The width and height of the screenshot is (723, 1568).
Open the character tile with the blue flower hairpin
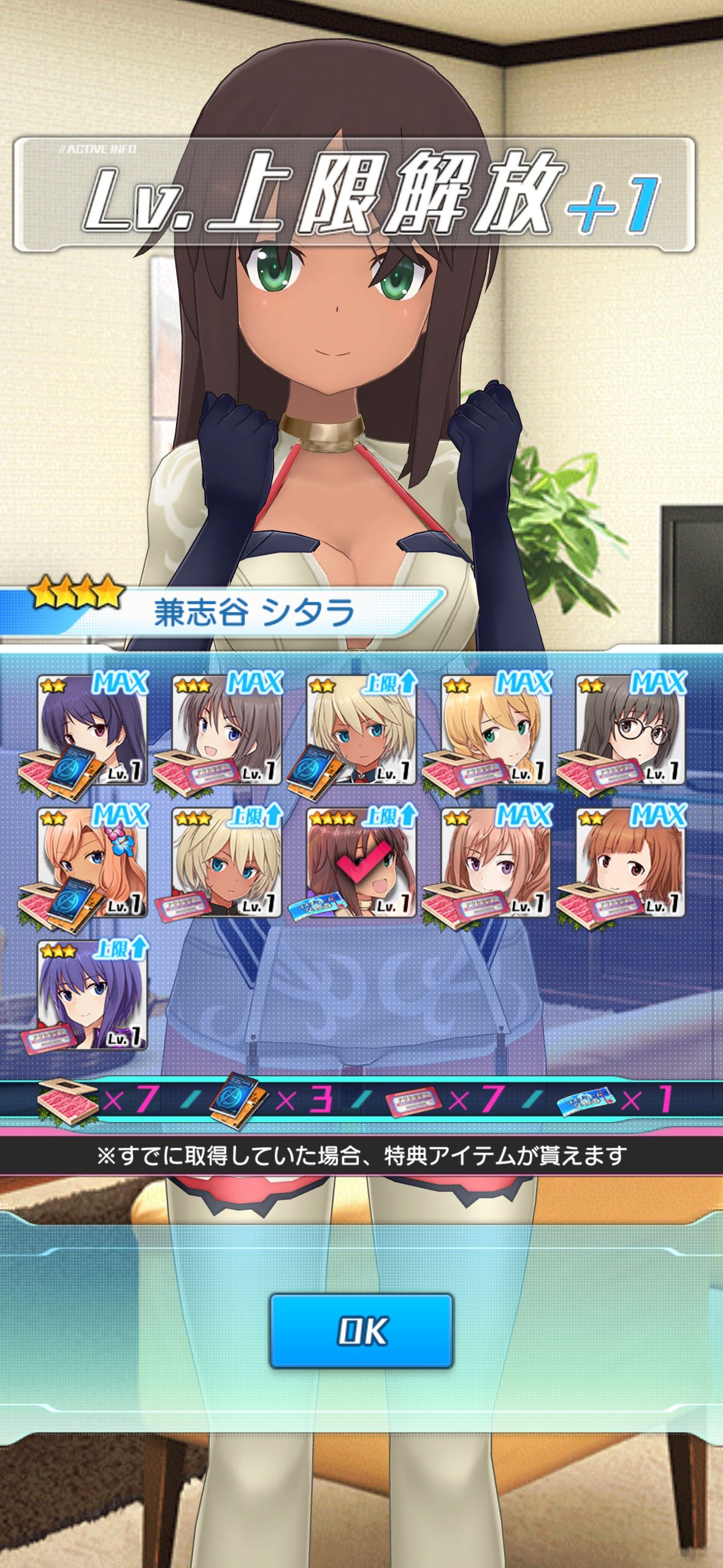[x=93, y=862]
